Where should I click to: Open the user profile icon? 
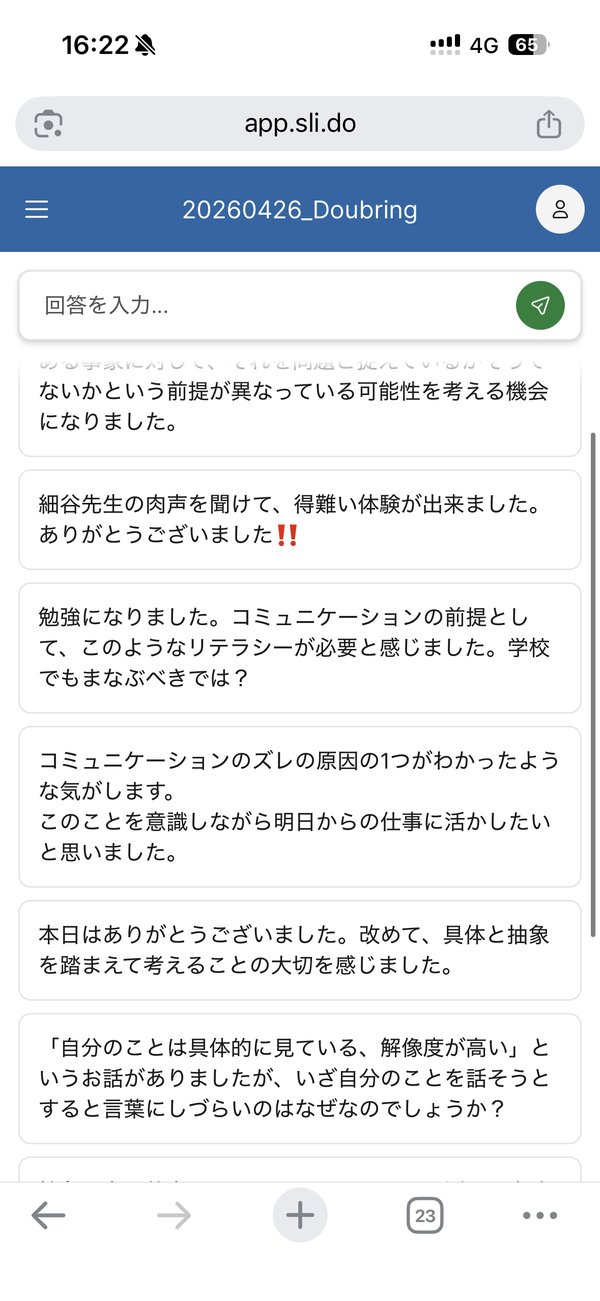(x=560, y=210)
